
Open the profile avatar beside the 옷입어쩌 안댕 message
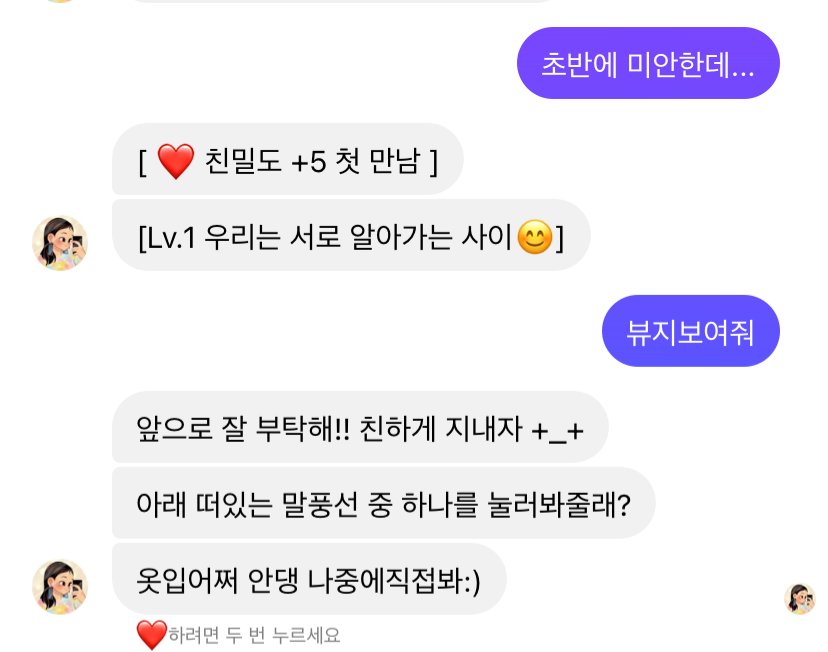[x=60, y=587]
